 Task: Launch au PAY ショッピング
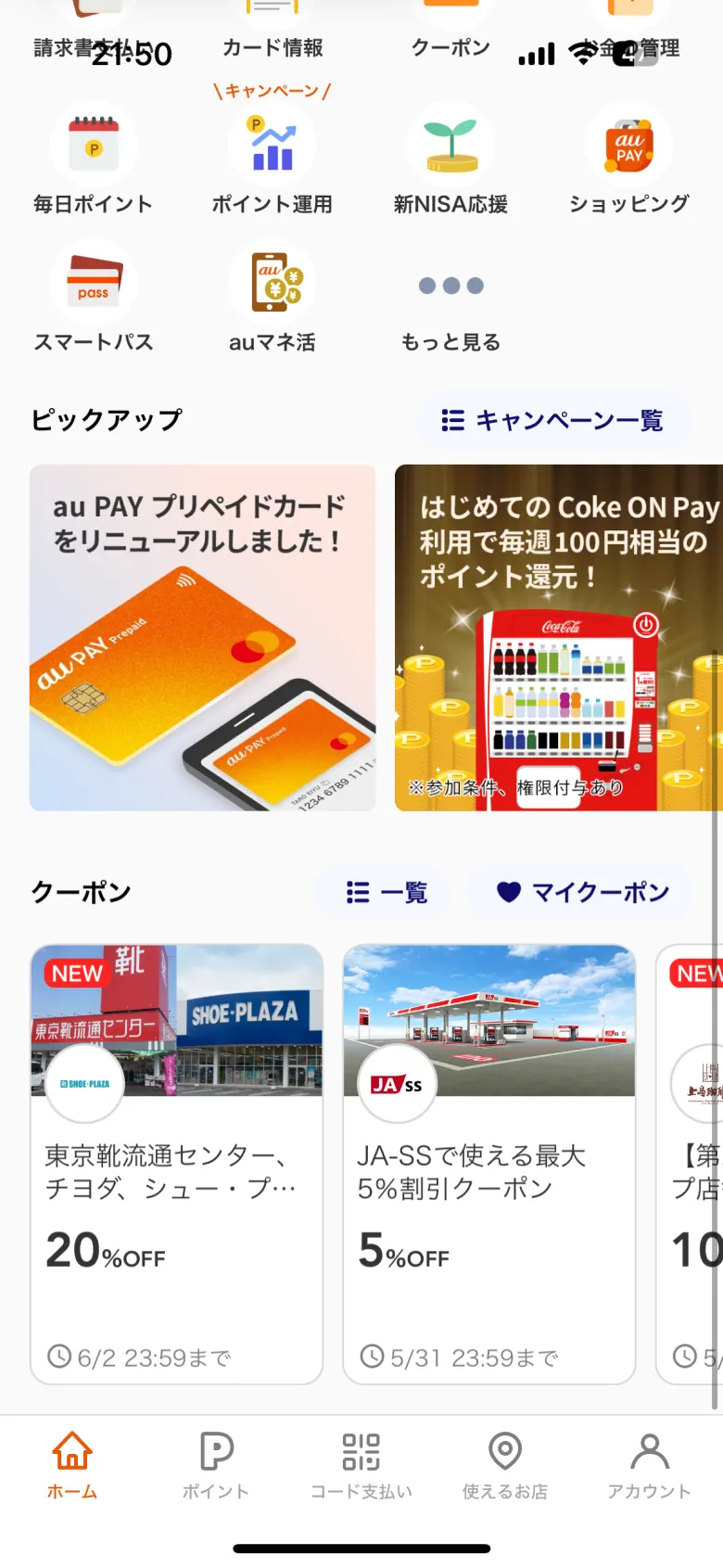[628, 145]
